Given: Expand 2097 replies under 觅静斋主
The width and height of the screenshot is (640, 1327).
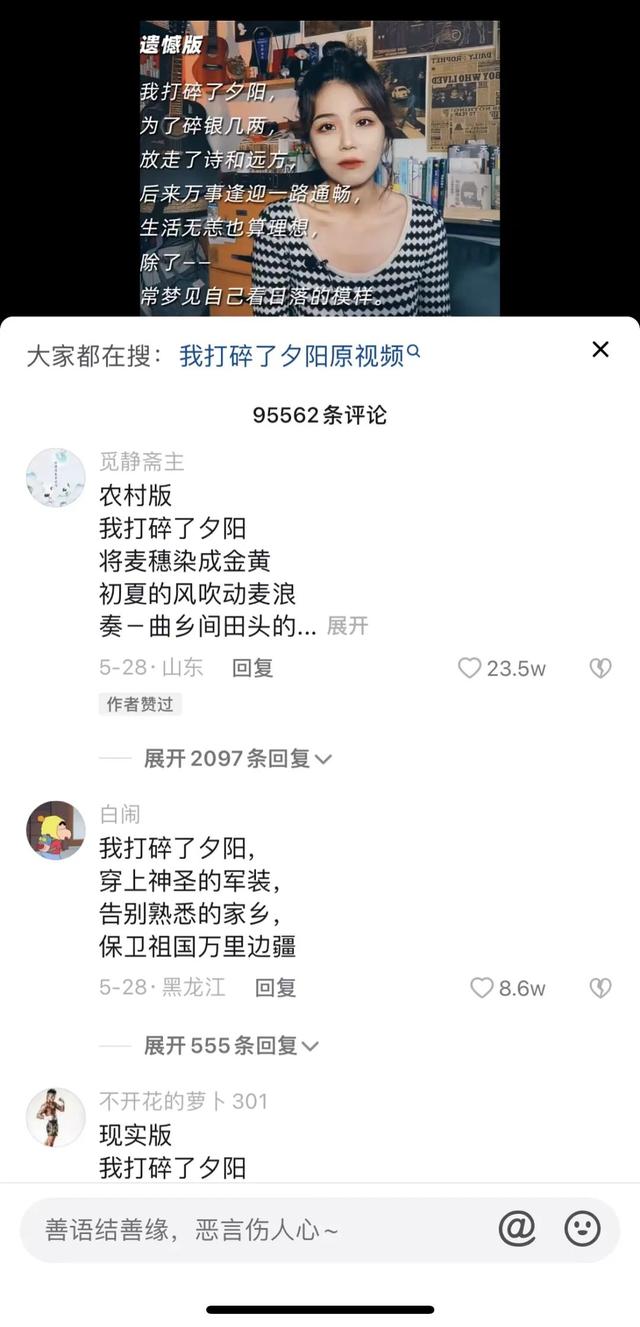Looking at the screenshot, I should click(x=237, y=758).
